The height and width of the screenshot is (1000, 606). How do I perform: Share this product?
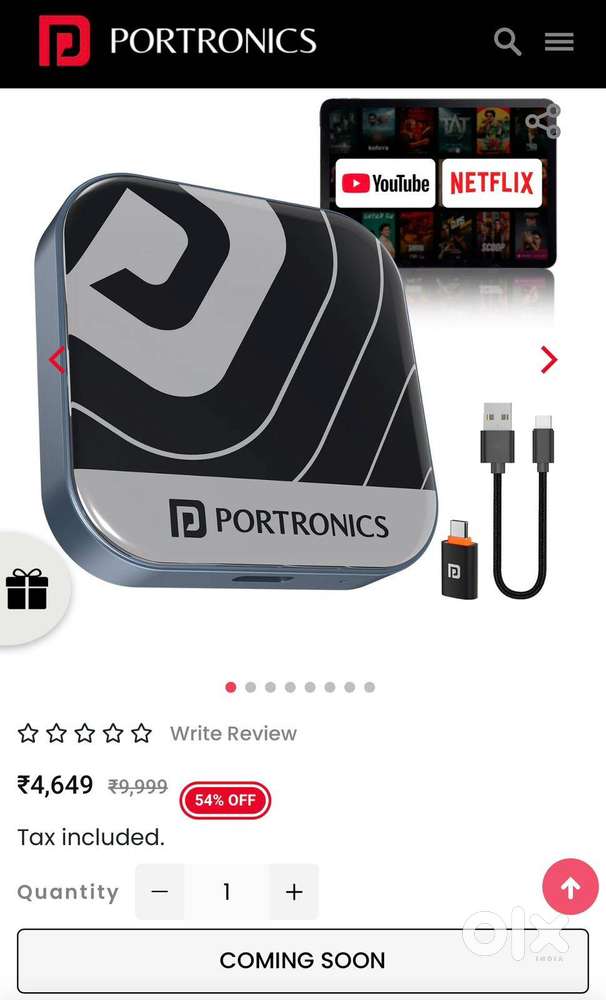[543, 123]
